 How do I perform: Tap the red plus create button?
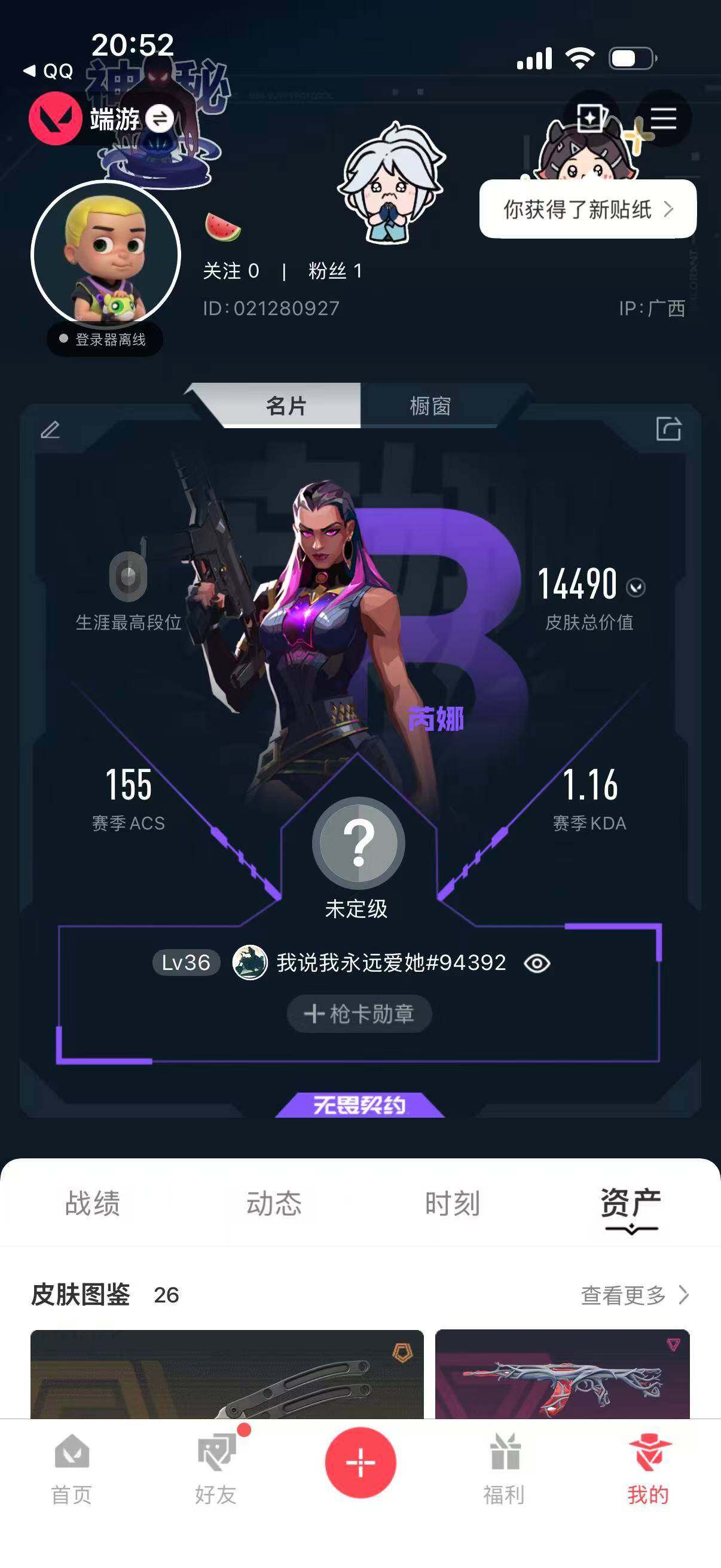point(360,1462)
